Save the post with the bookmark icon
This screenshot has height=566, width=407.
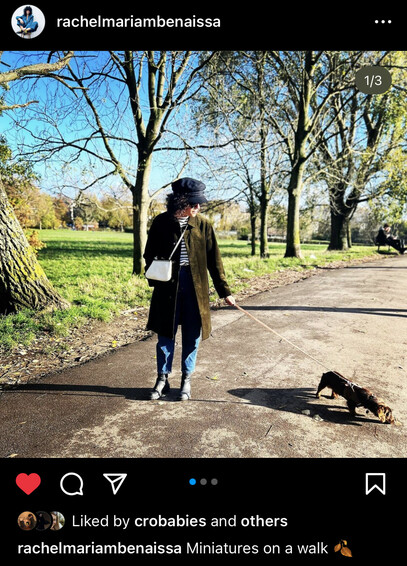click(x=375, y=484)
